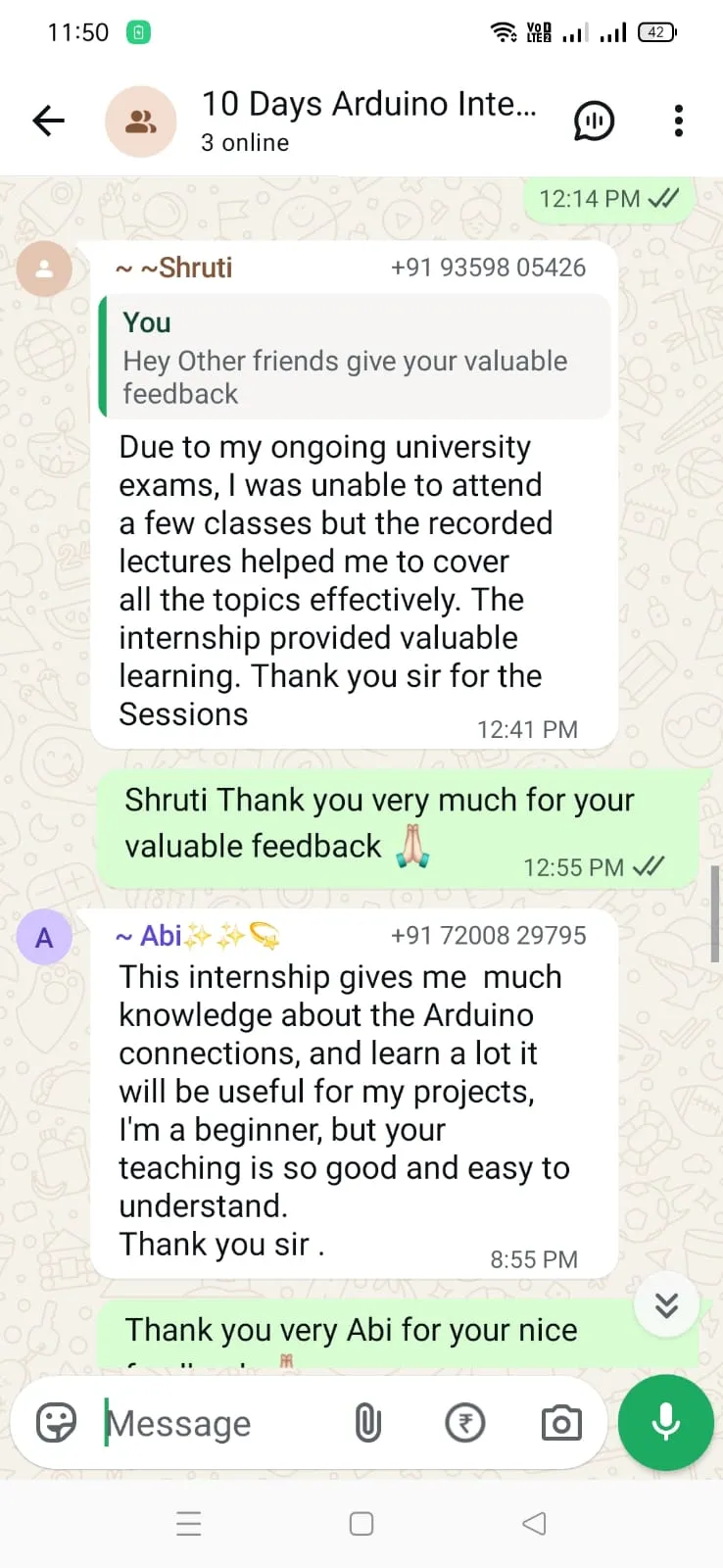Open Abi's profile avatar
This screenshot has height=1568, width=723.
point(44,937)
